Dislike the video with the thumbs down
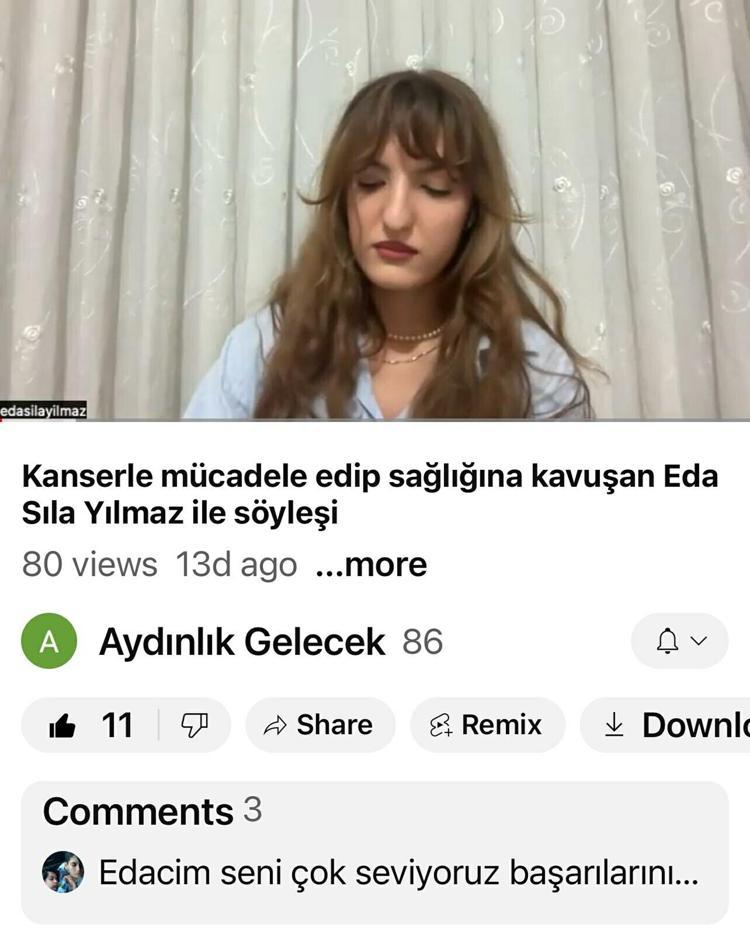The height and width of the screenshot is (928, 750). click(x=194, y=725)
